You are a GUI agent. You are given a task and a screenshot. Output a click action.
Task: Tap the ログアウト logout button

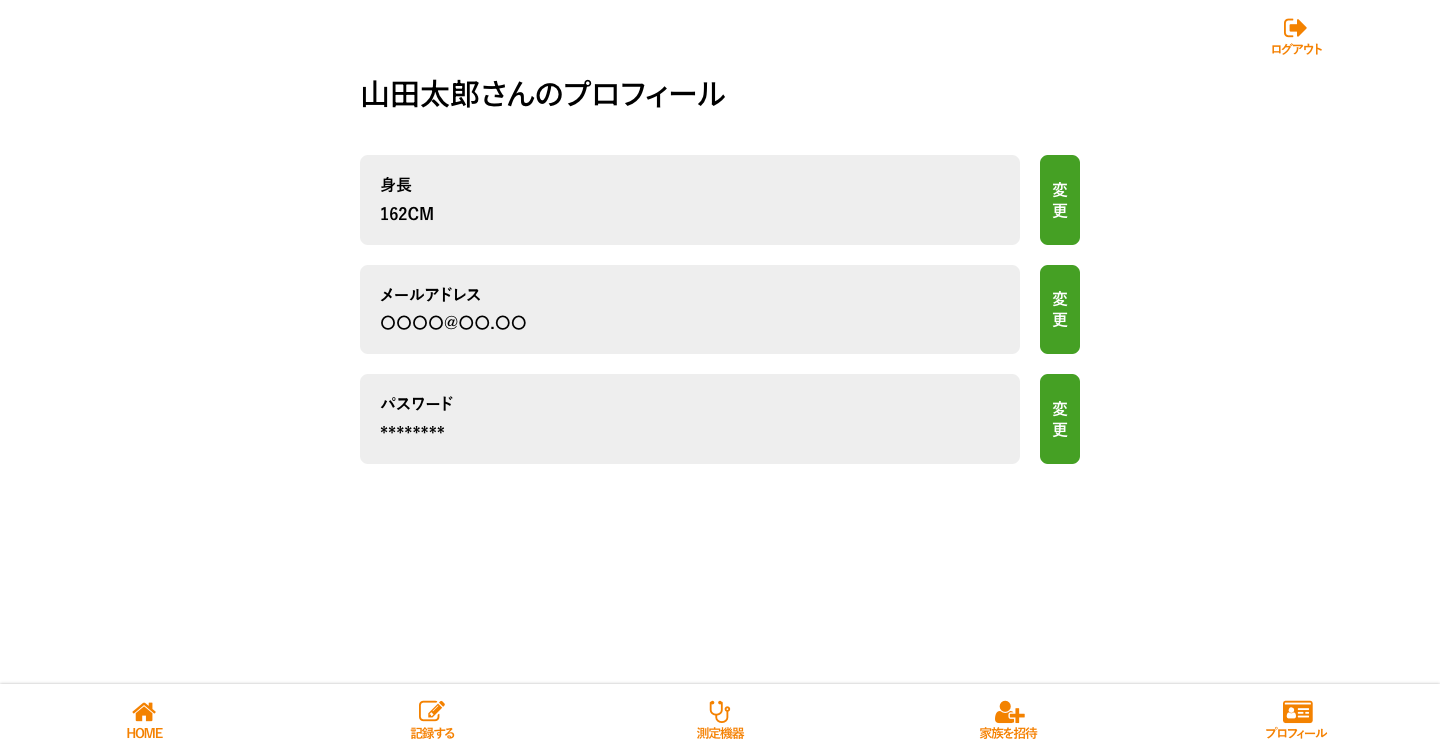(x=1296, y=37)
